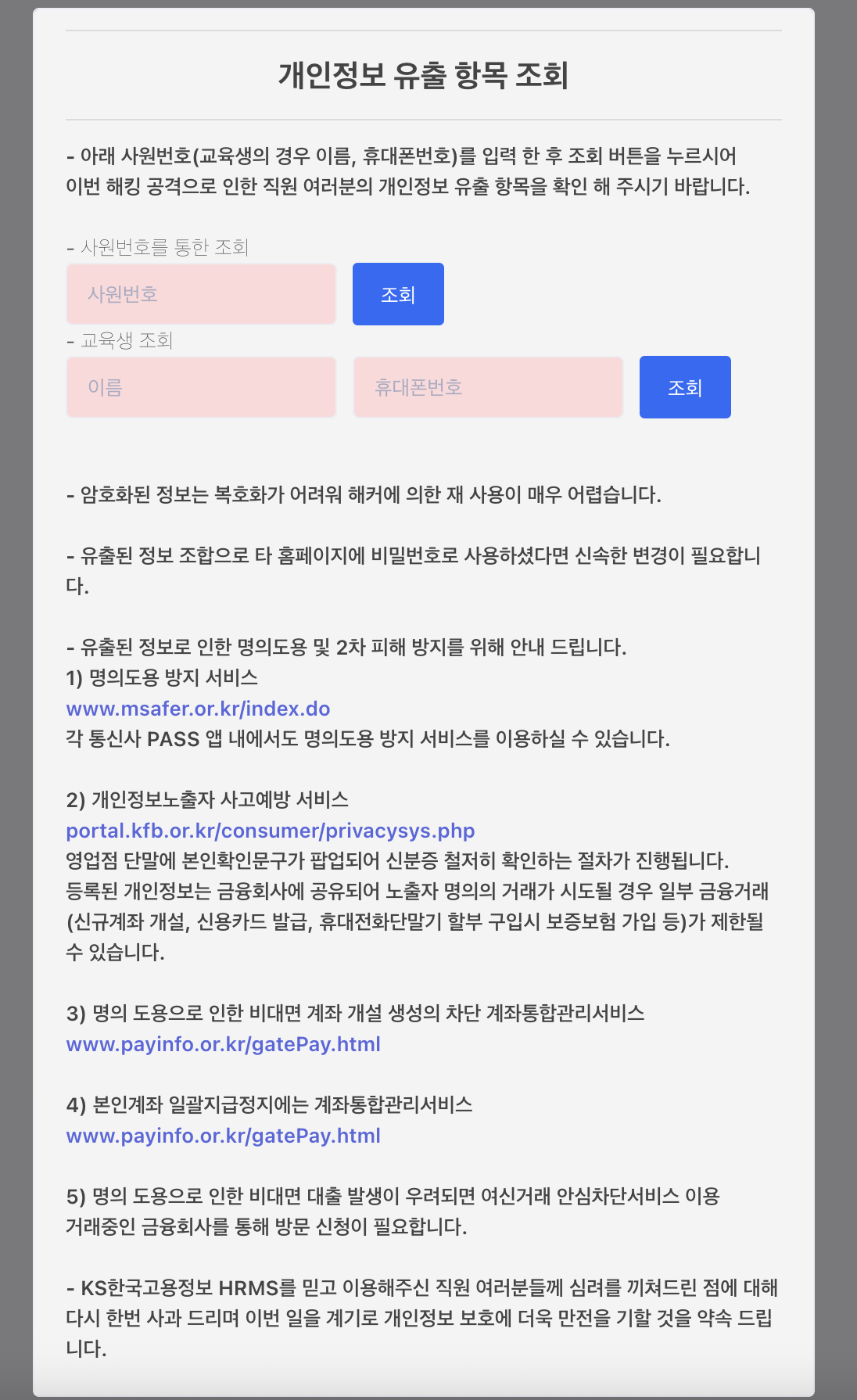
Task: Click the 이름 input field
Action: 201,386
